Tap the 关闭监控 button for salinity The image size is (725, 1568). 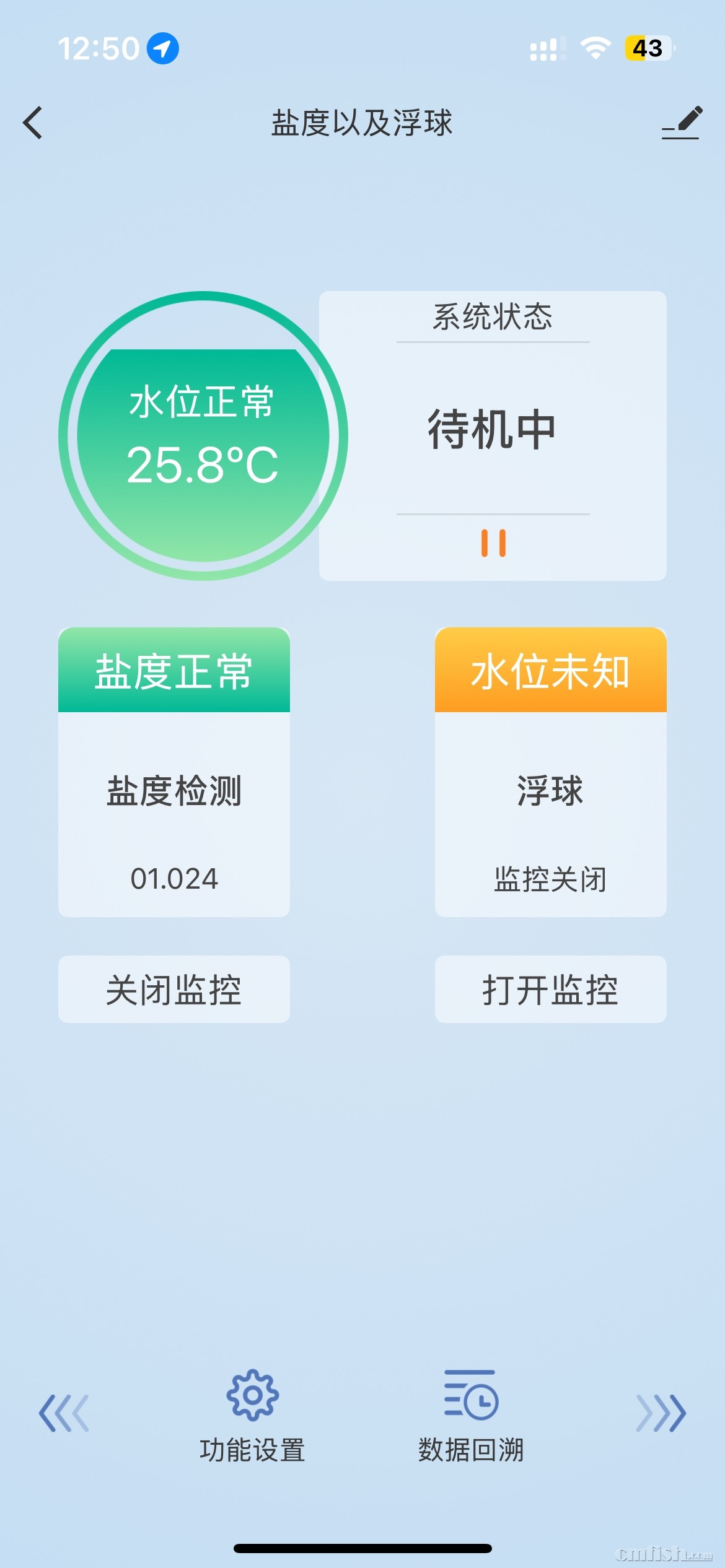click(x=174, y=989)
